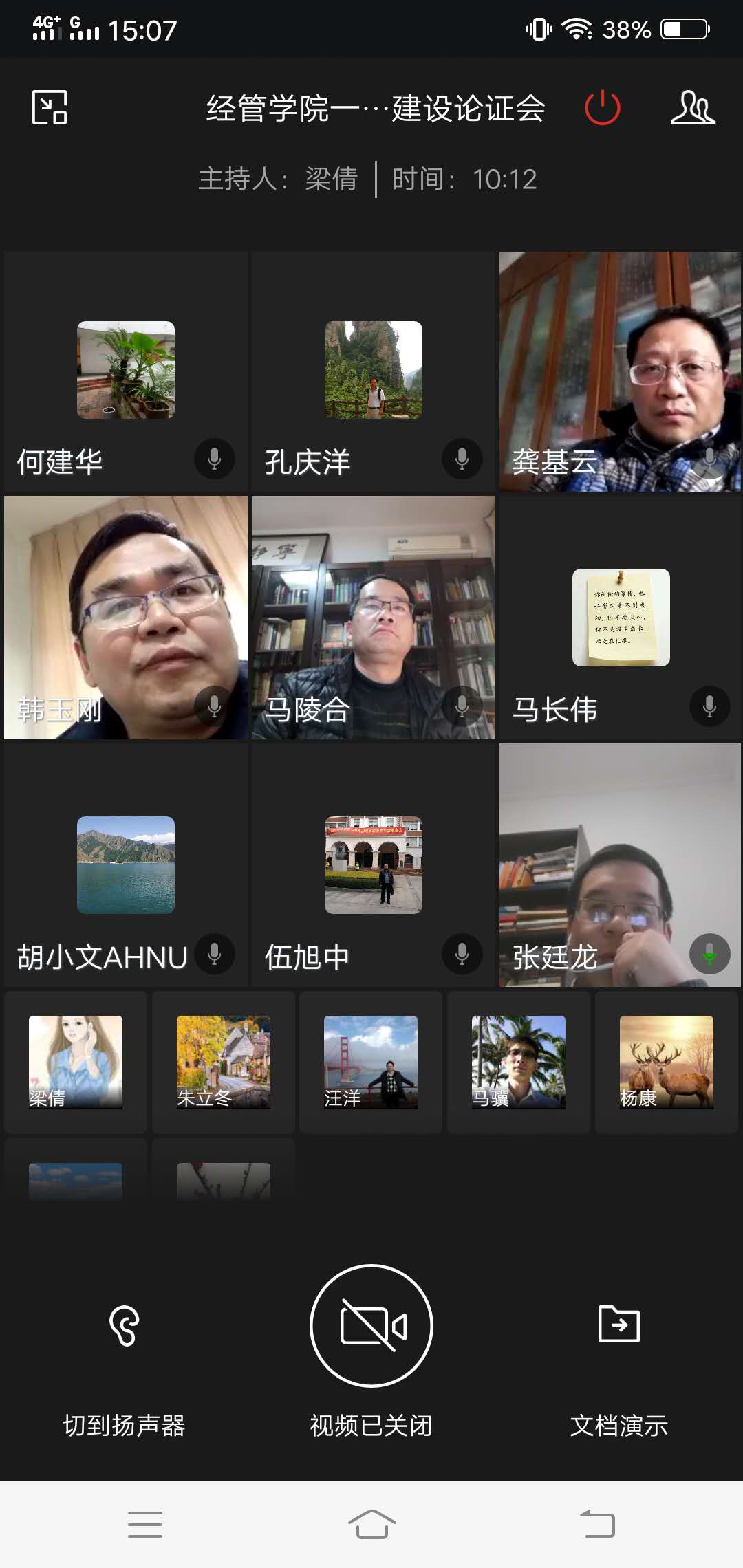Viewport: 743px width, 1568px height.
Task: Turn the camera video back on
Action: tap(371, 1326)
